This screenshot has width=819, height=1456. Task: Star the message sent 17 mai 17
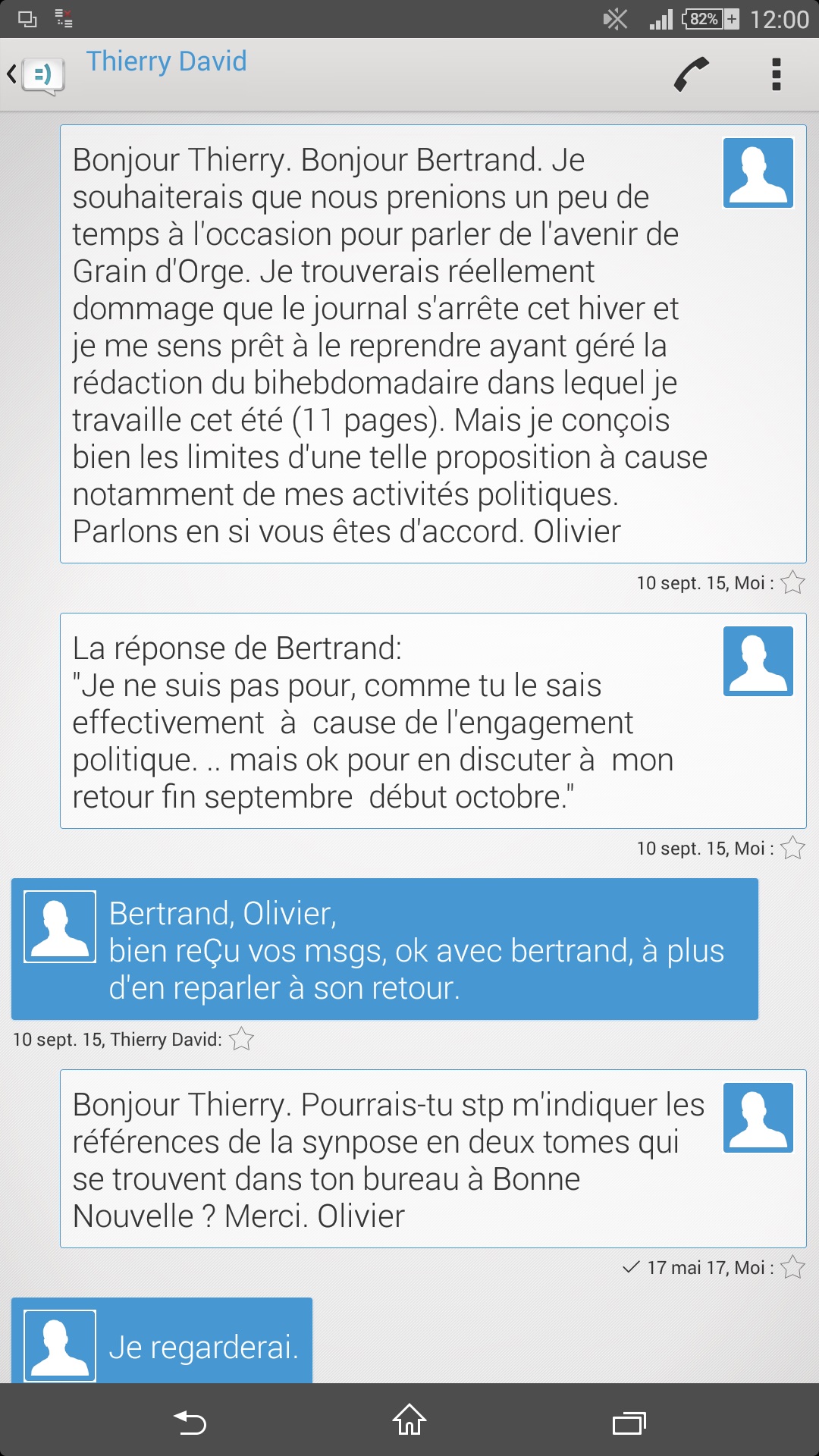pos(792,1267)
